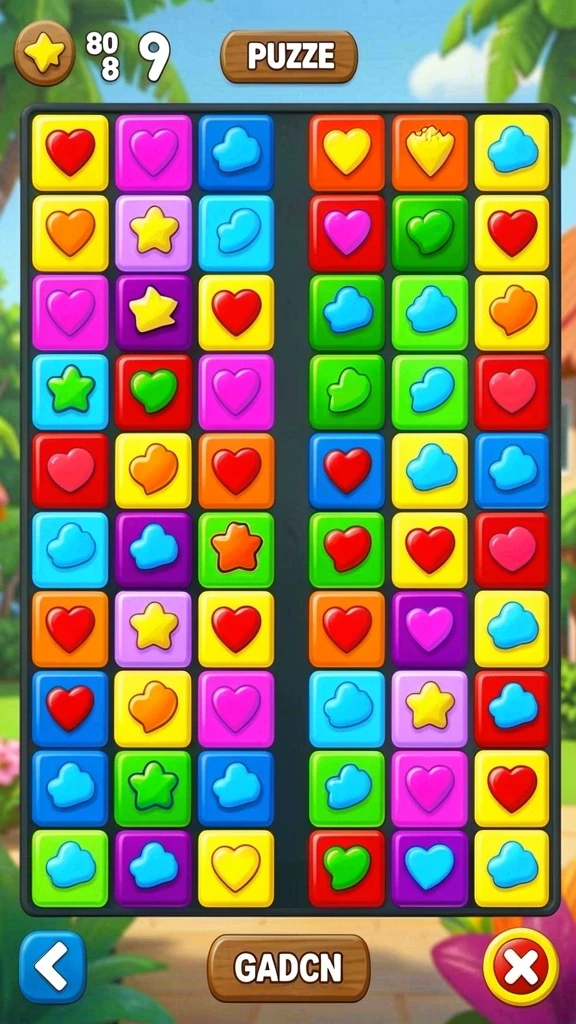Select the green star on the cyan tile
This screenshot has height=1024, width=576.
71,392
